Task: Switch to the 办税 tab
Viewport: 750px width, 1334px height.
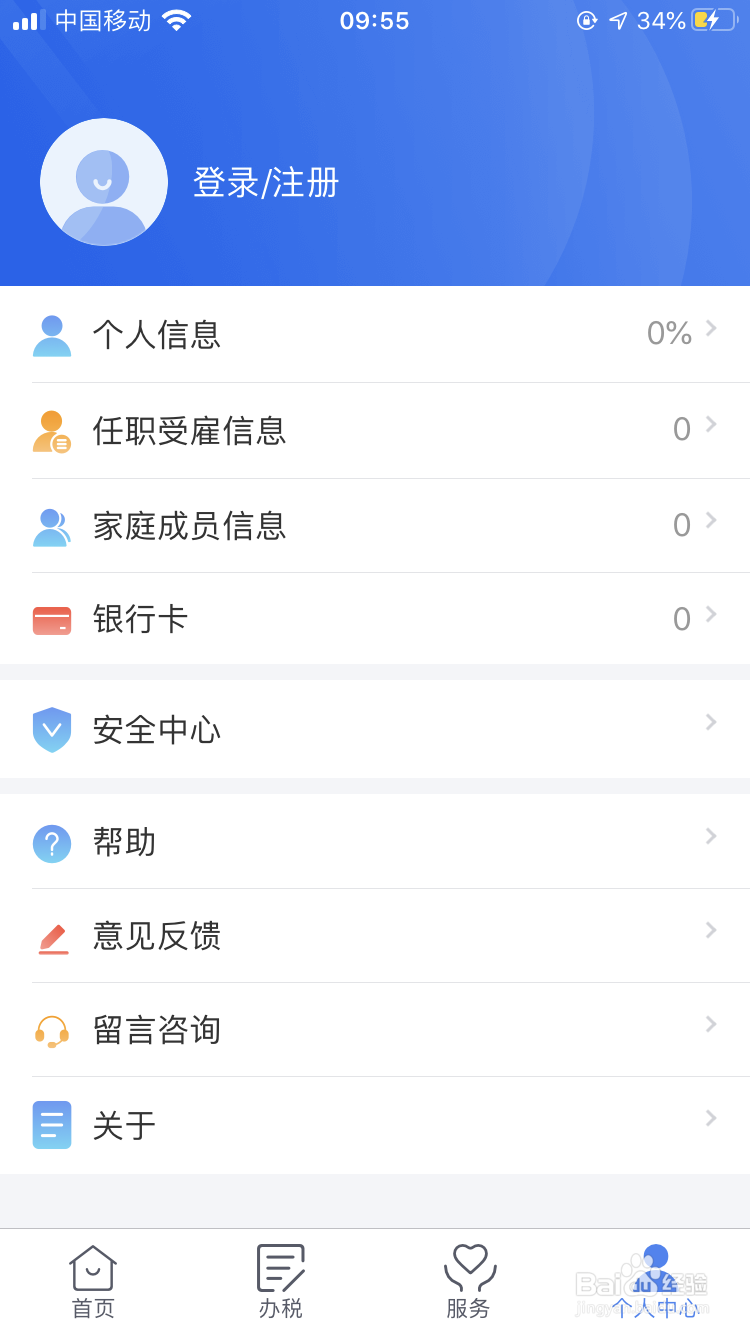Action: 281,1282
